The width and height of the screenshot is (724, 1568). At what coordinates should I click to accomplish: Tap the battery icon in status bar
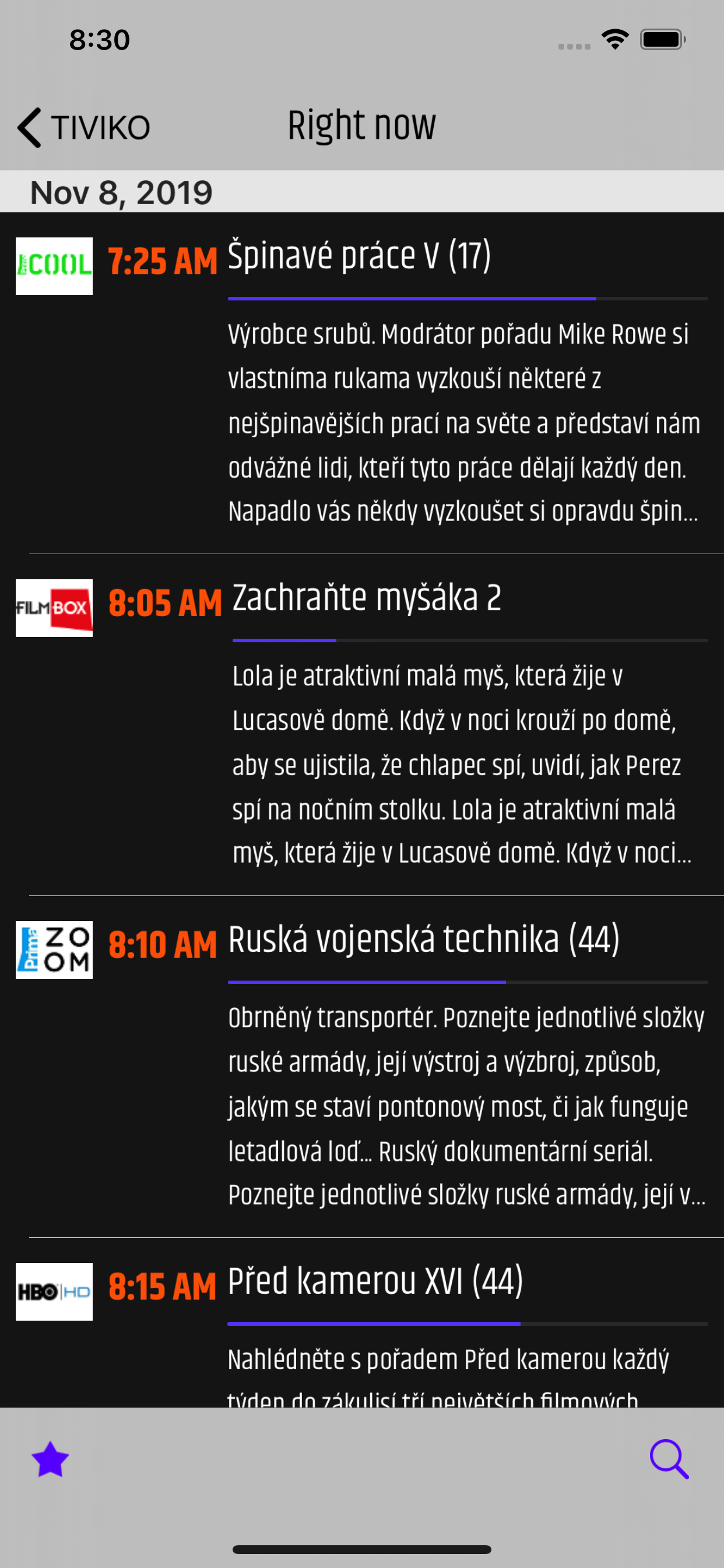coord(662,38)
